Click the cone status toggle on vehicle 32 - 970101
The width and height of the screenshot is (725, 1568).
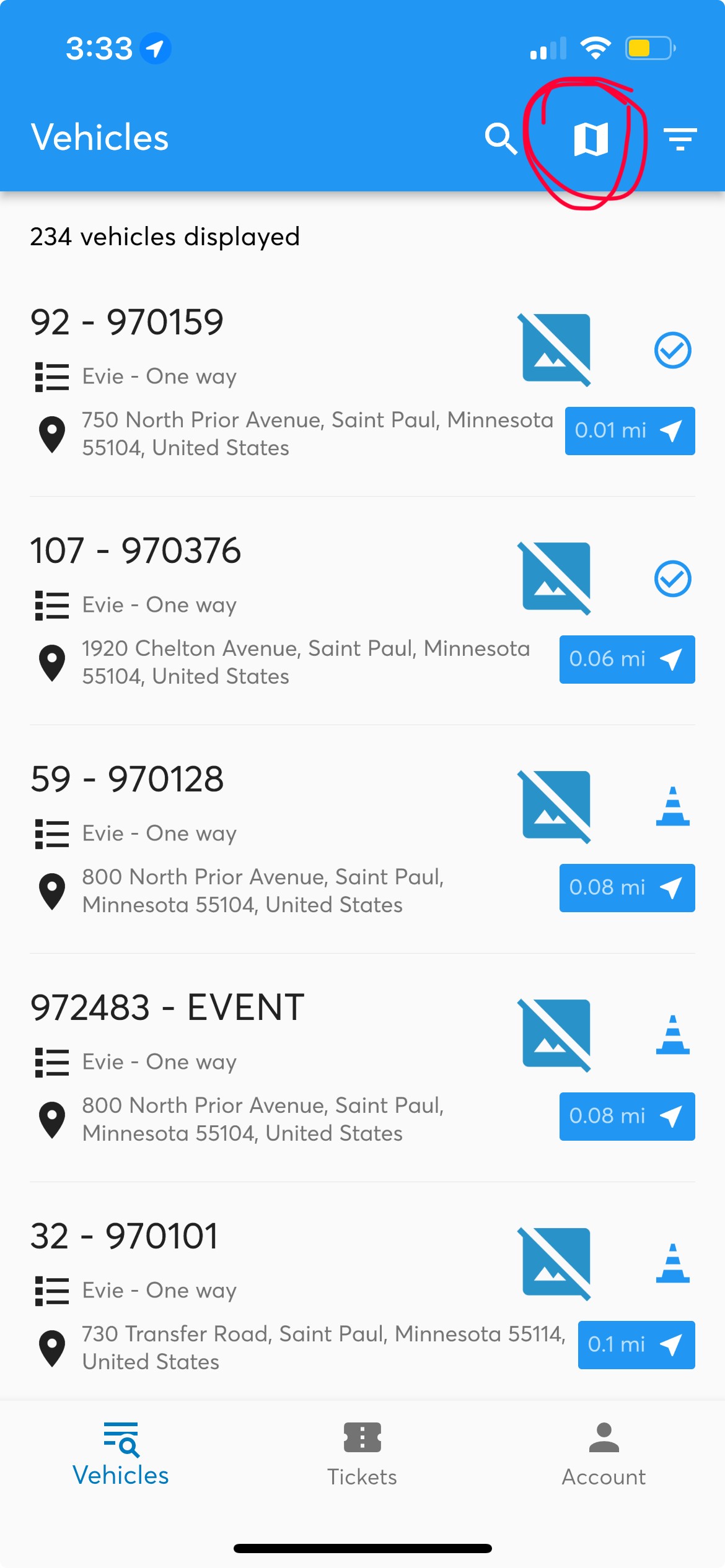[672, 1263]
